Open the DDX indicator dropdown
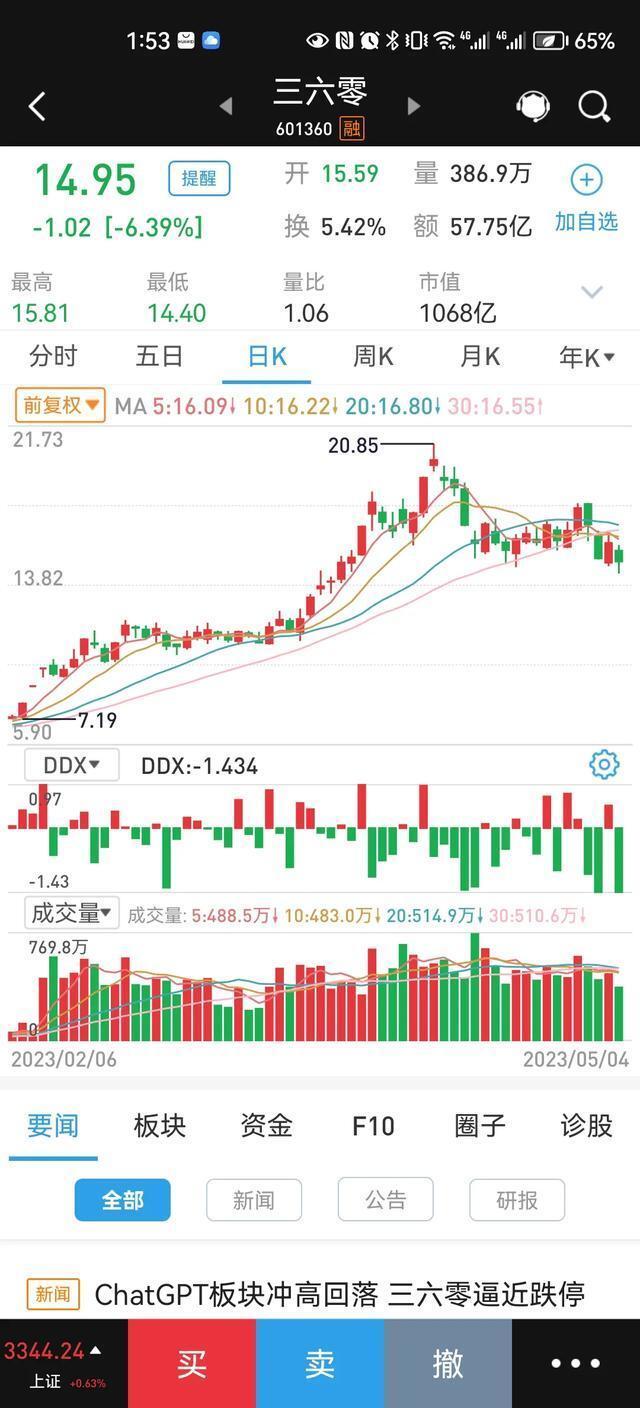 click(72, 765)
